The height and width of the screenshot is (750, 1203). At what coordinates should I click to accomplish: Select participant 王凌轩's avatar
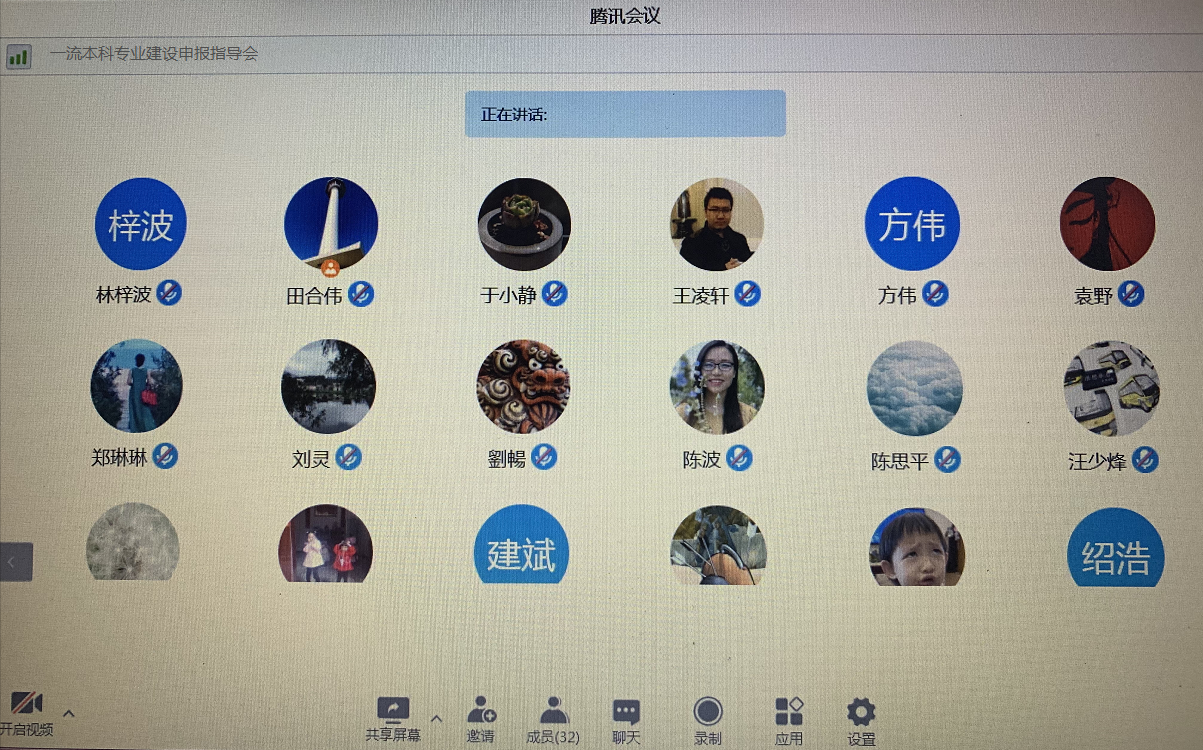pos(716,225)
